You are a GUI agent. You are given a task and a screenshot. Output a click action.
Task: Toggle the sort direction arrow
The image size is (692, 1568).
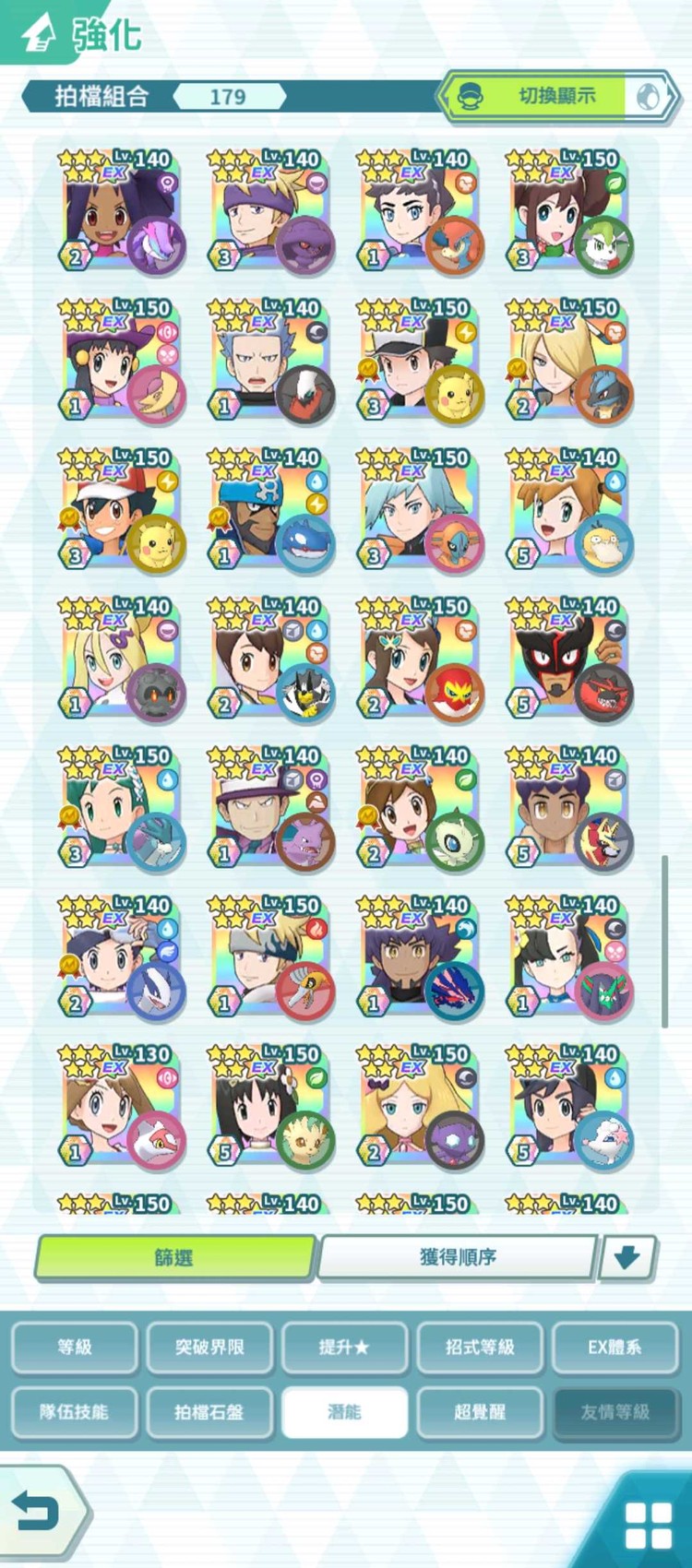pos(627,1256)
